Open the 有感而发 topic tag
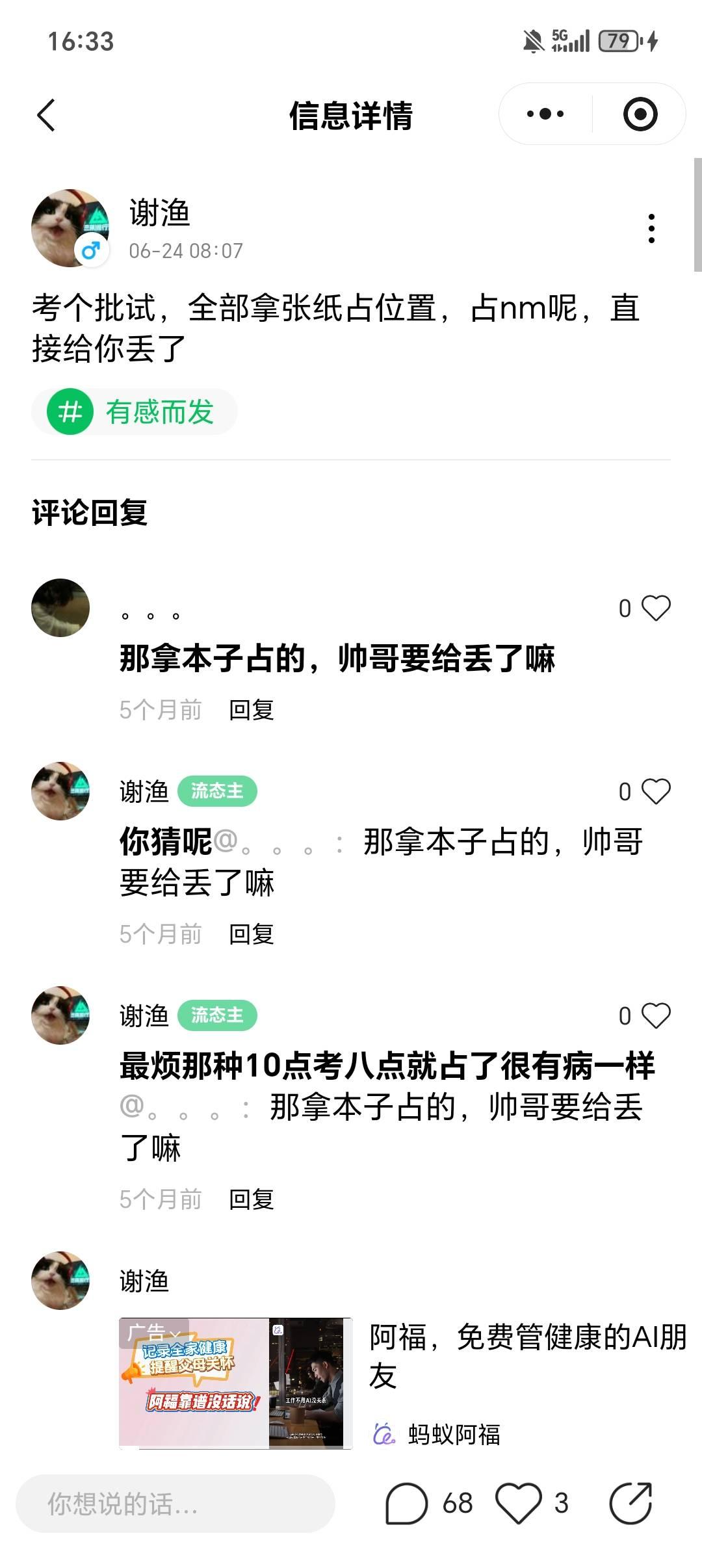 [x=135, y=412]
